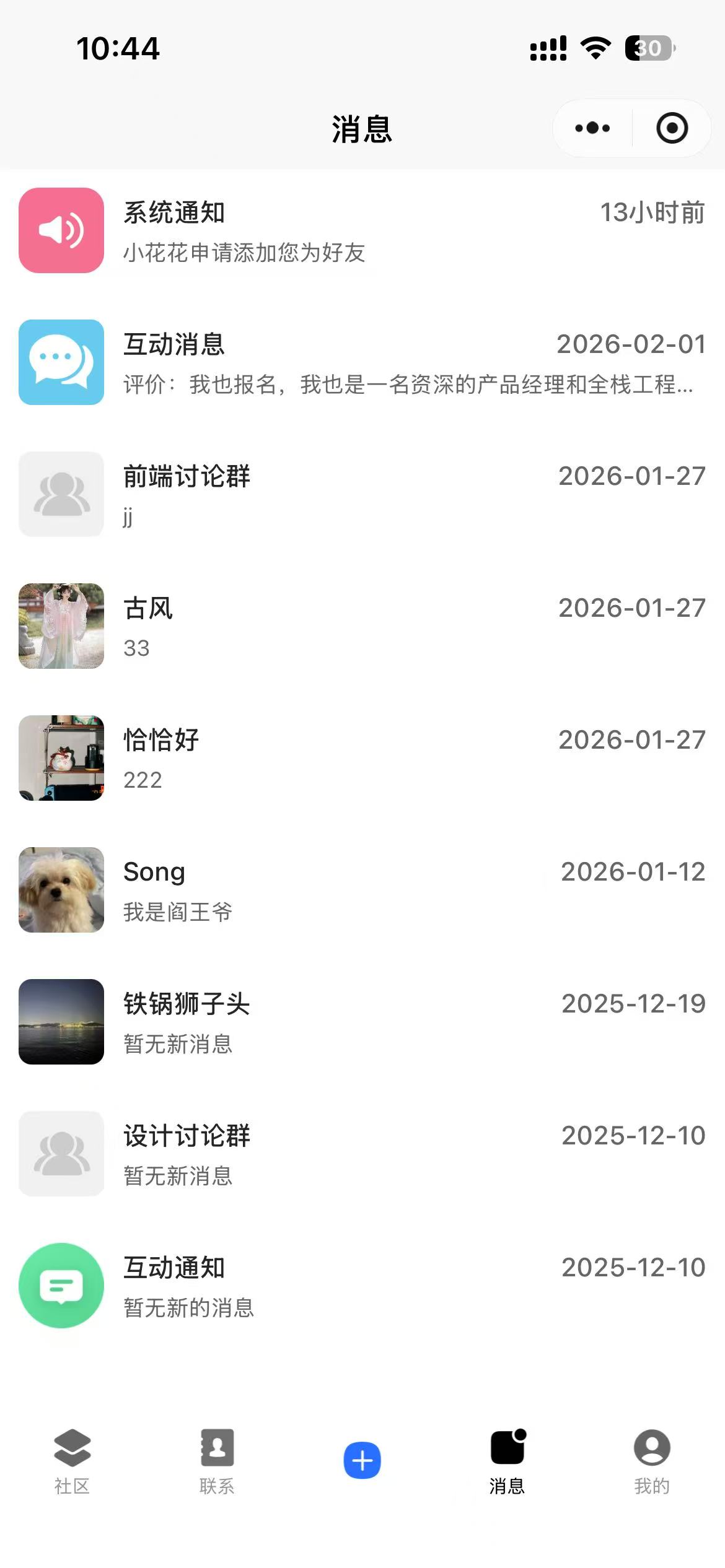Open the 前端讨论群 group chat
725x1568 pixels.
(x=362, y=495)
